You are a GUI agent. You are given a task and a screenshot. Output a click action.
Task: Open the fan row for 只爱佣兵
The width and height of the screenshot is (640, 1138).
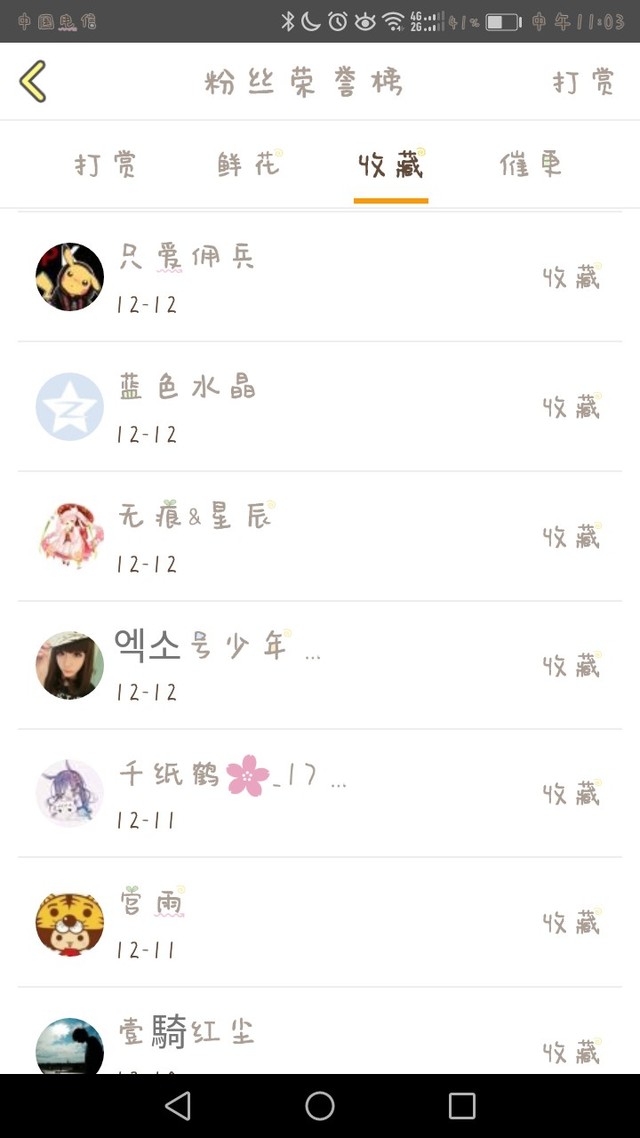(320, 277)
